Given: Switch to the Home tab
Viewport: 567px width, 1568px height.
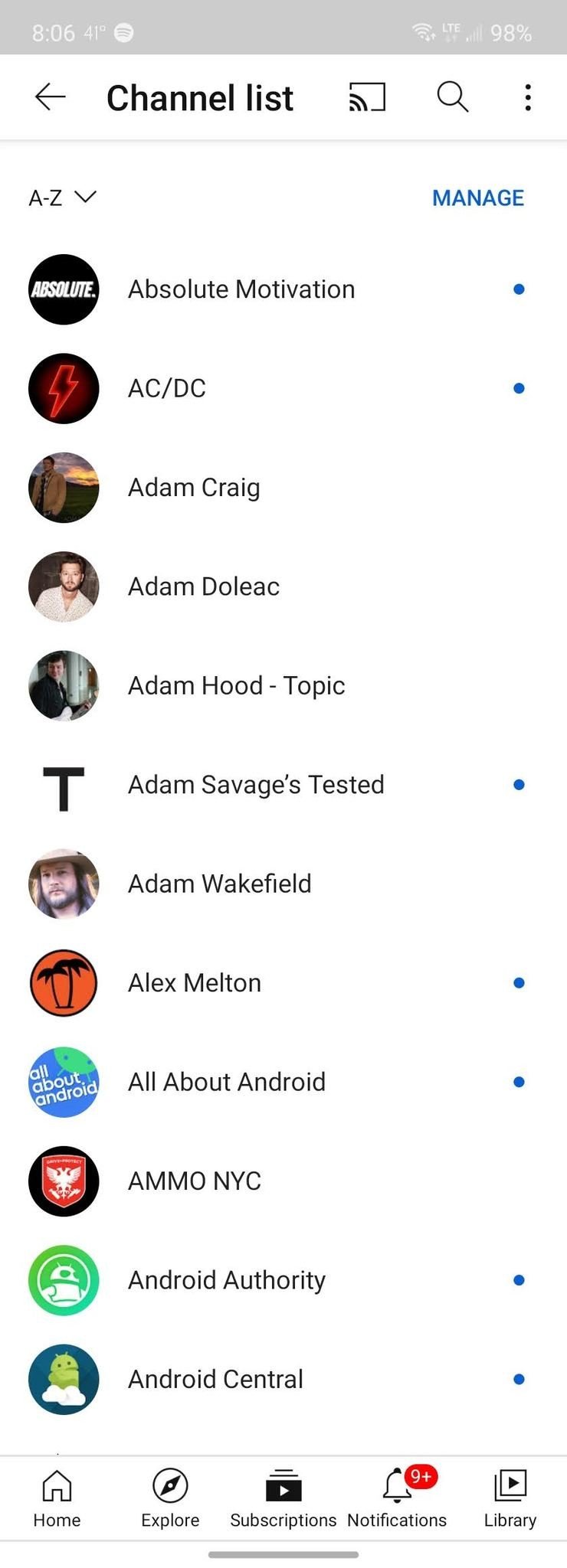Looking at the screenshot, I should (x=57, y=1498).
